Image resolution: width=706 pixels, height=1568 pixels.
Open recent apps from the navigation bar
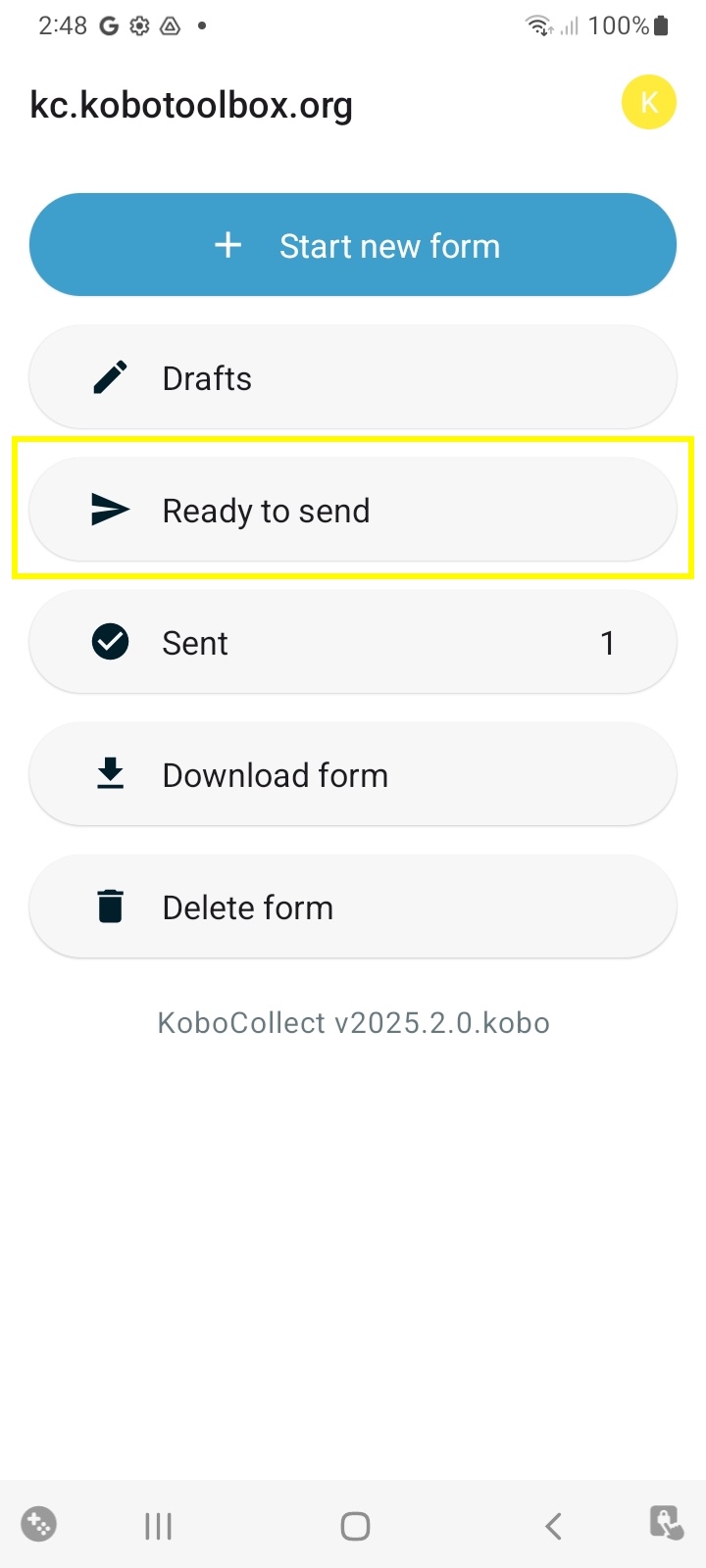158,1526
